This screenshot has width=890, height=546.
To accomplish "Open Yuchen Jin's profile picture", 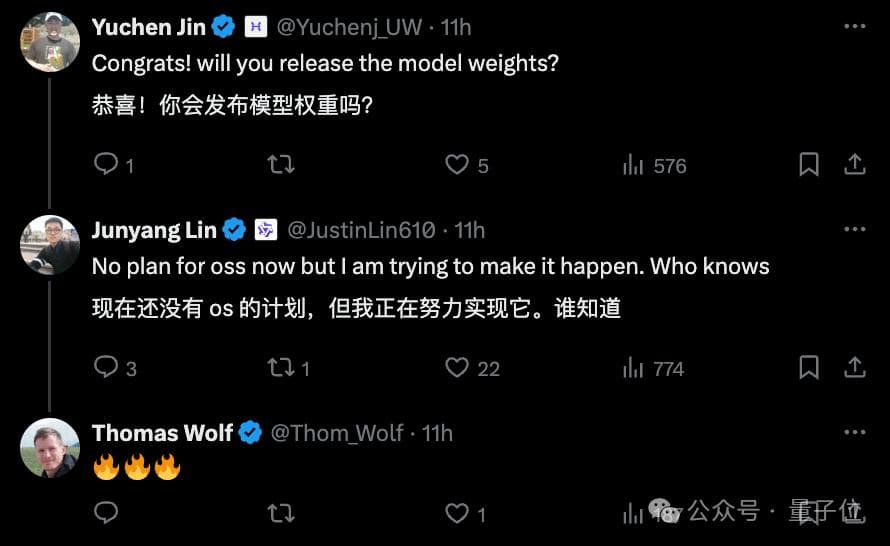I will (49, 42).
